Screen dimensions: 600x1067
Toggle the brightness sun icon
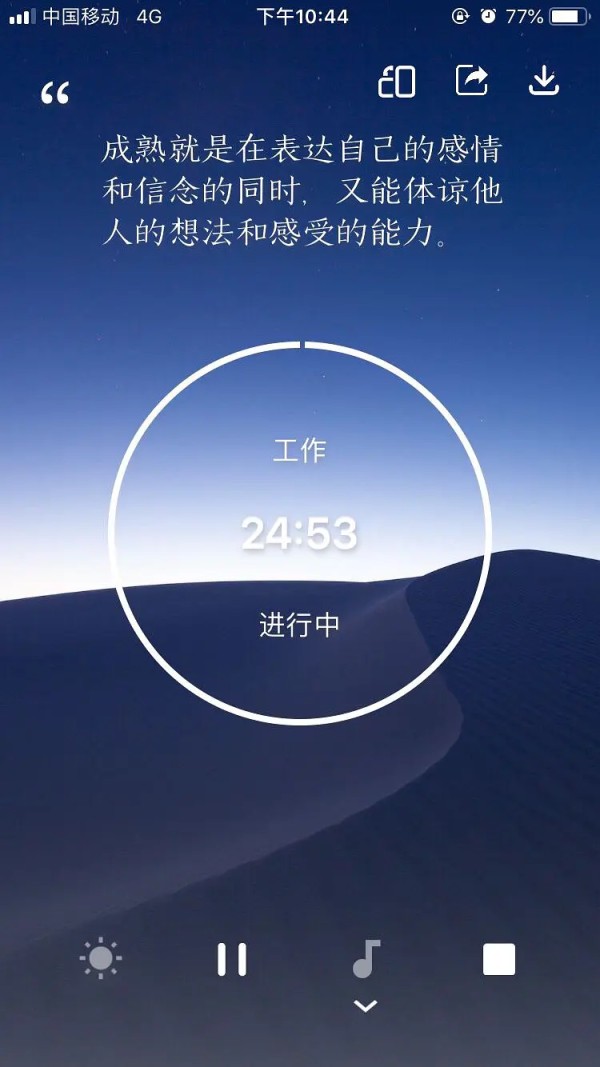pyautogui.click(x=100, y=959)
